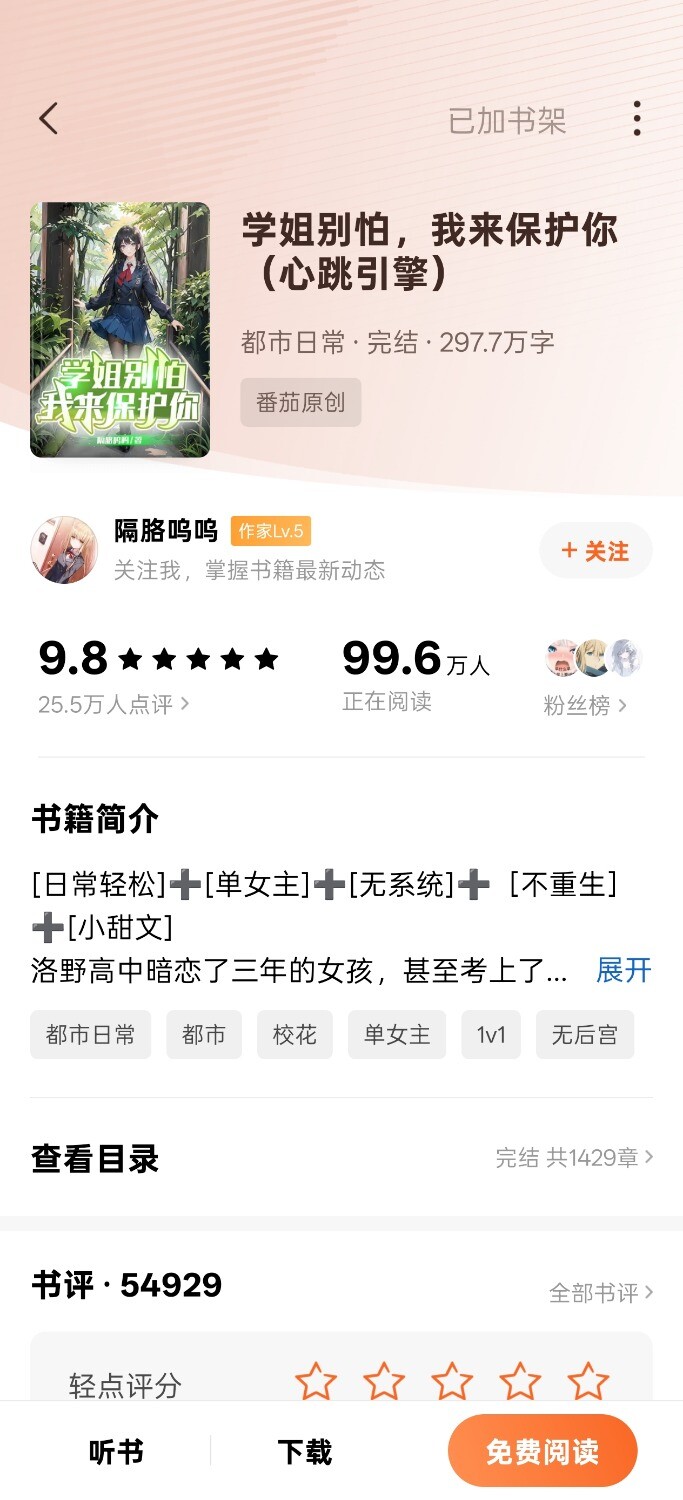Select the 都市日常 tag chip
Viewport: 683px width, 1500px height.
point(90,1035)
